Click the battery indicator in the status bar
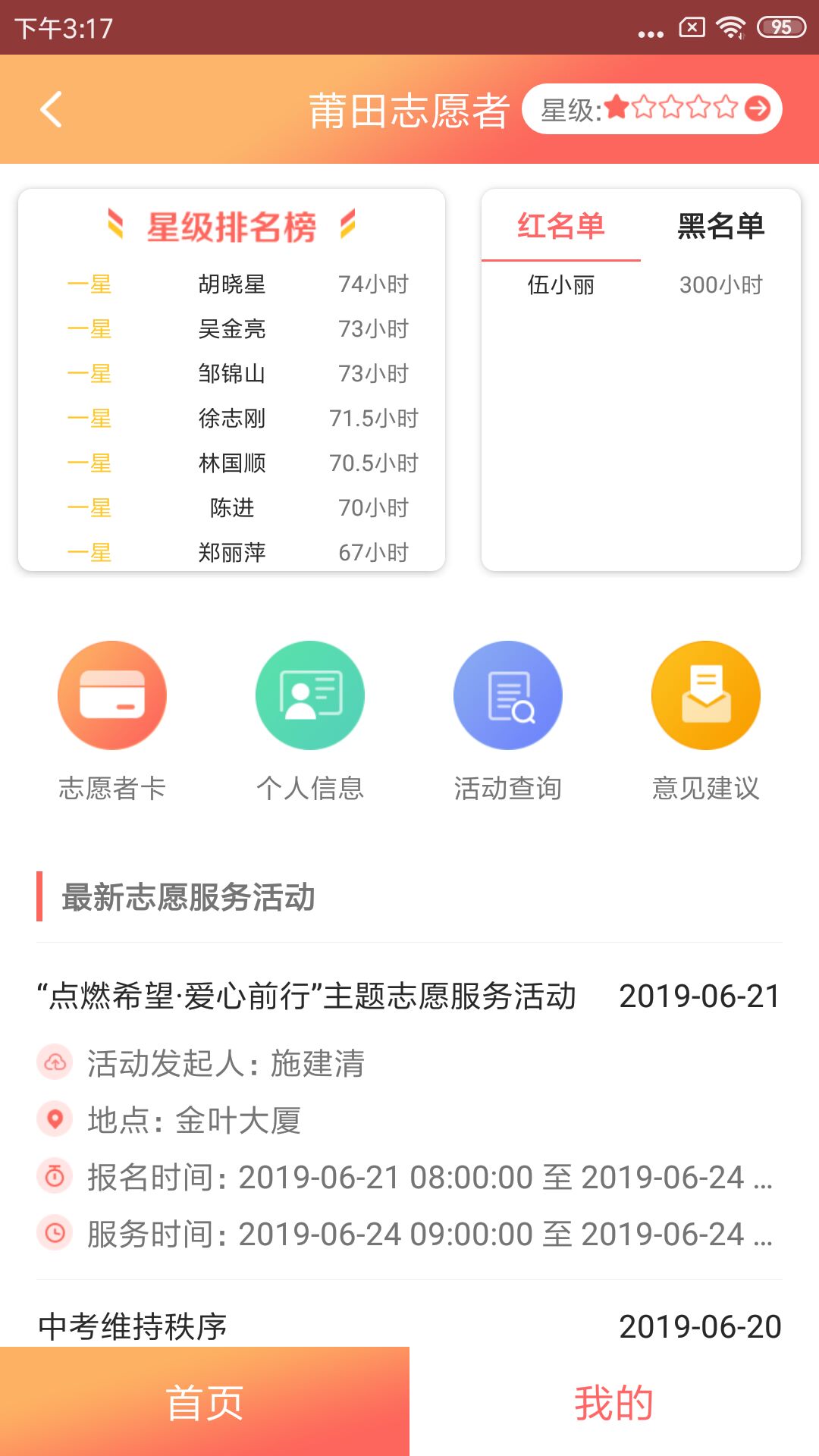 coord(783,26)
